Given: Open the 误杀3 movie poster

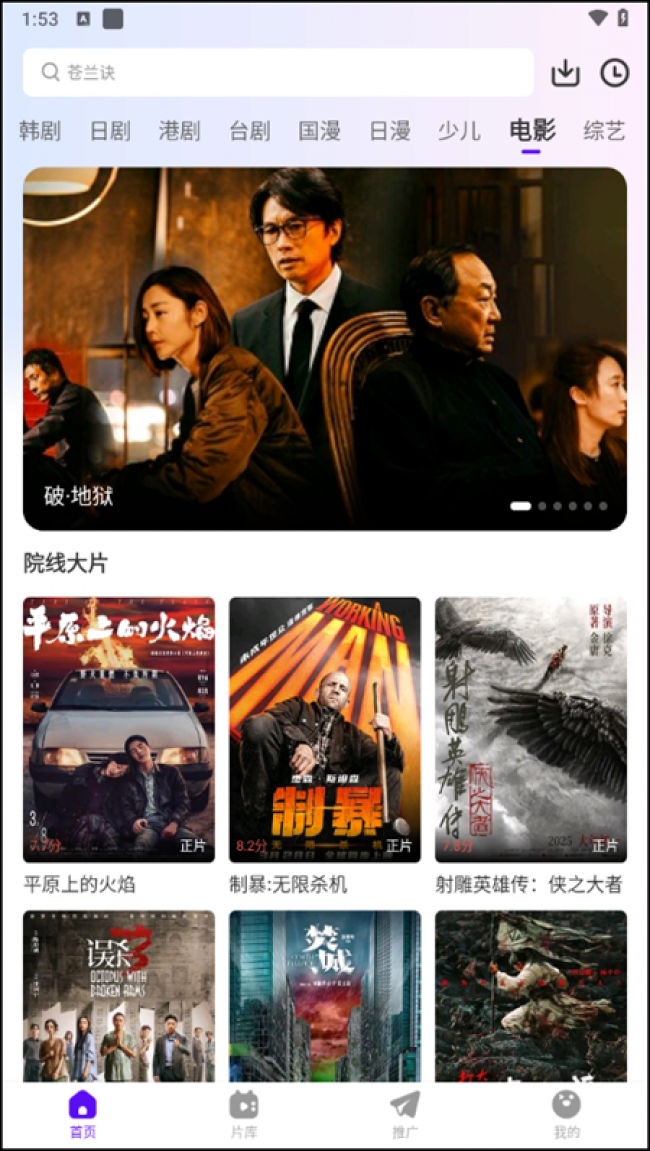Looking at the screenshot, I should [x=119, y=996].
